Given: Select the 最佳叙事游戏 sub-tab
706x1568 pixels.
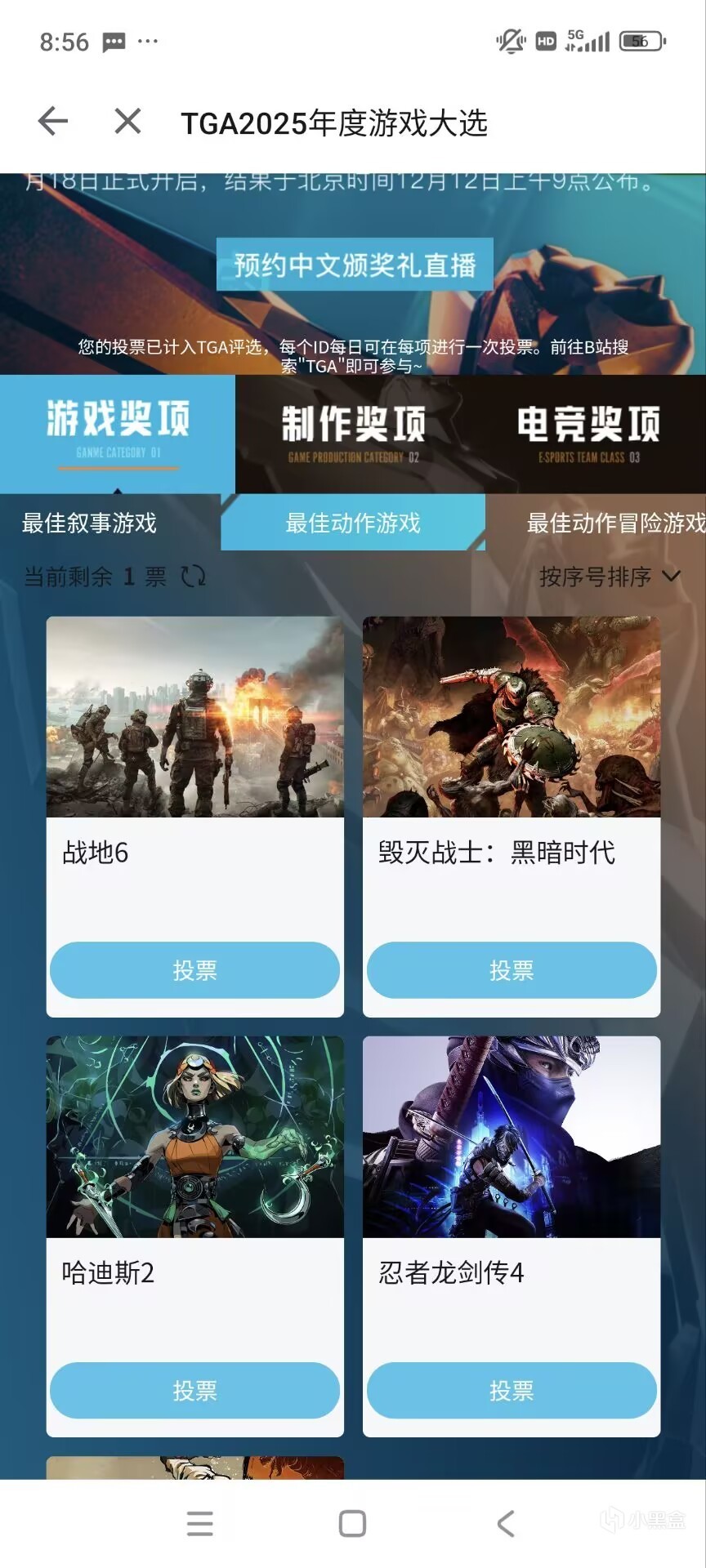Looking at the screenshot, I should tap(90, 523).
